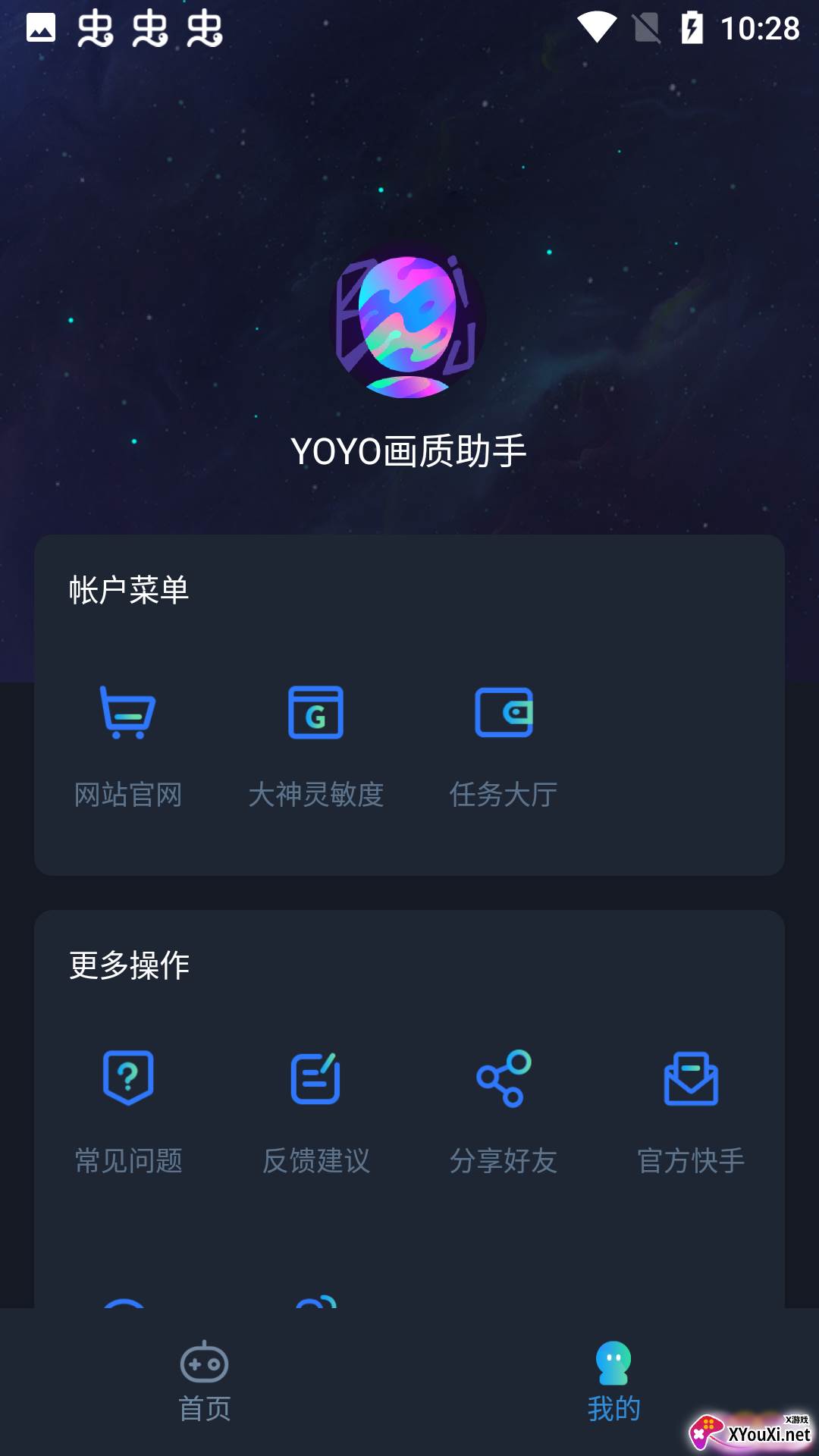
Task: Open 反馈建议 feedback form
Action: coord(315,1111)
